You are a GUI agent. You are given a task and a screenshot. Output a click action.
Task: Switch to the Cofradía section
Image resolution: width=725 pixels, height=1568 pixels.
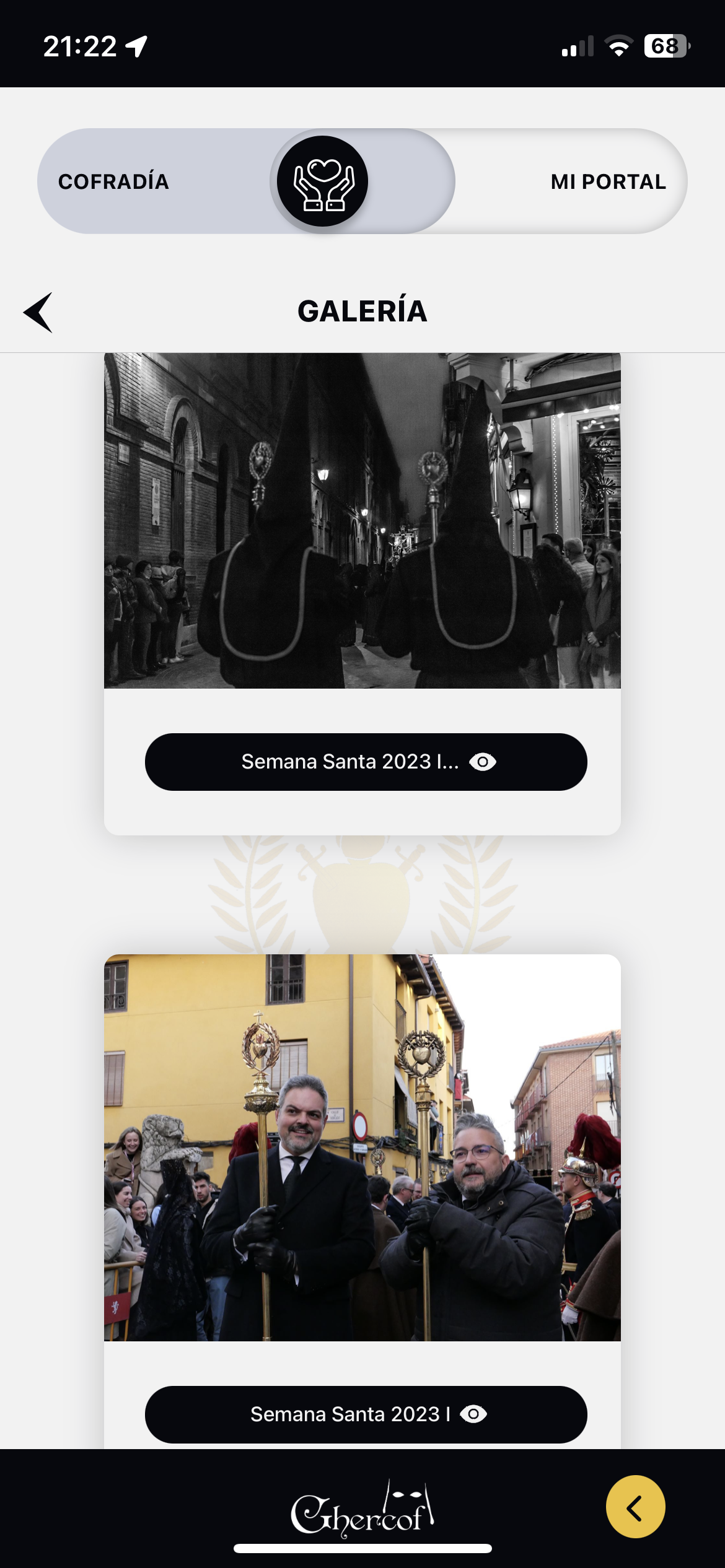tap(114, 181)
